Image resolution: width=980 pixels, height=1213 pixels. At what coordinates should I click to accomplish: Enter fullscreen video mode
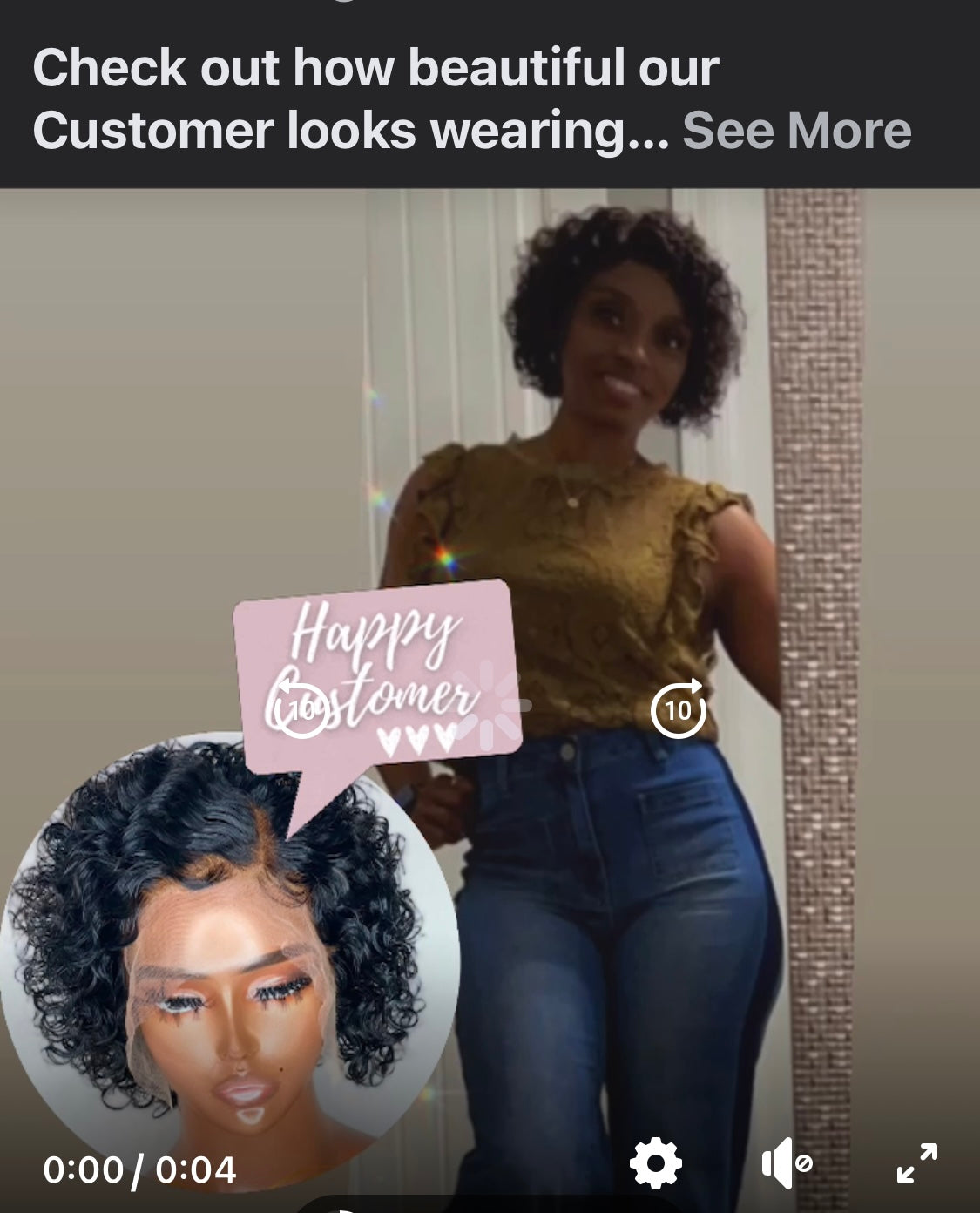(x=916, y=1163)
